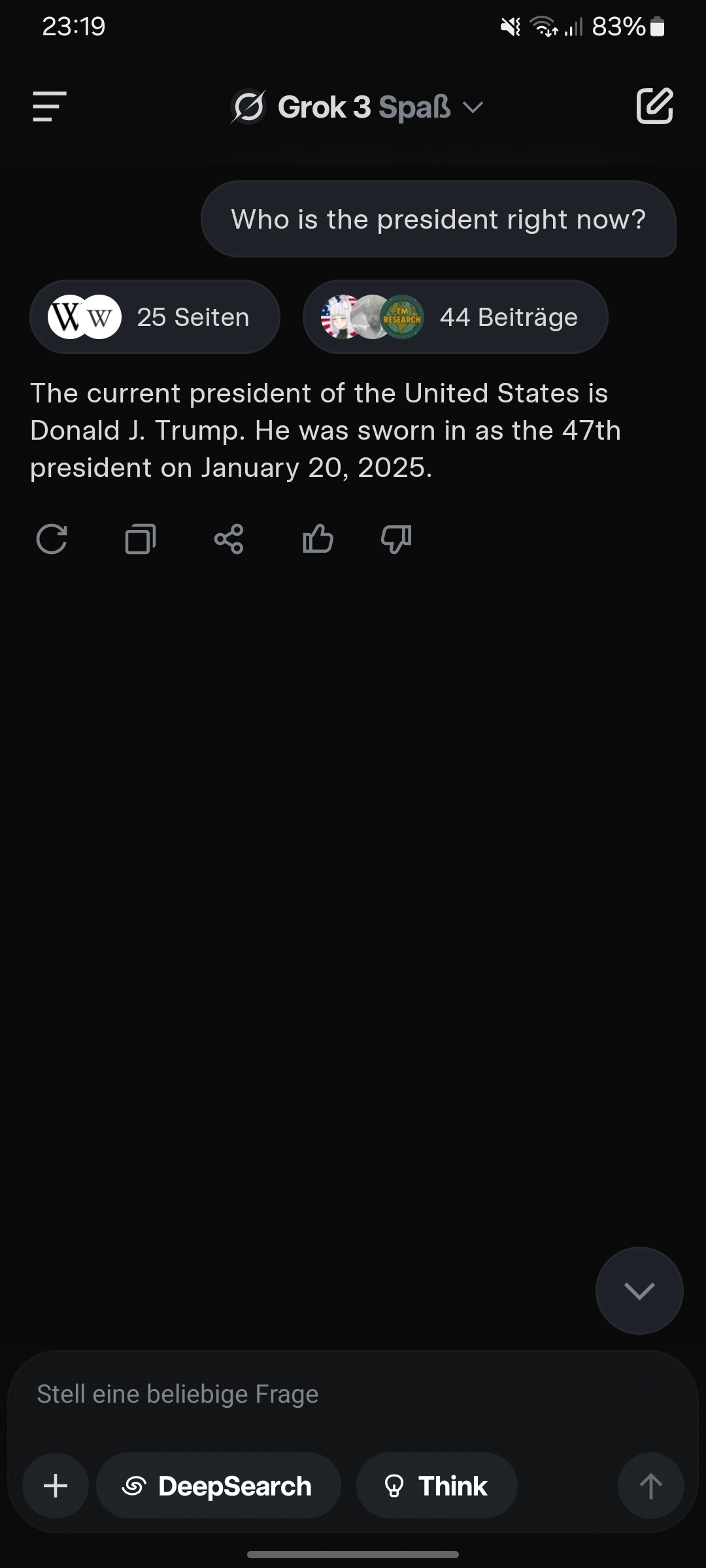Share this response
The image size is (706, 1568).
coord(229,539)
